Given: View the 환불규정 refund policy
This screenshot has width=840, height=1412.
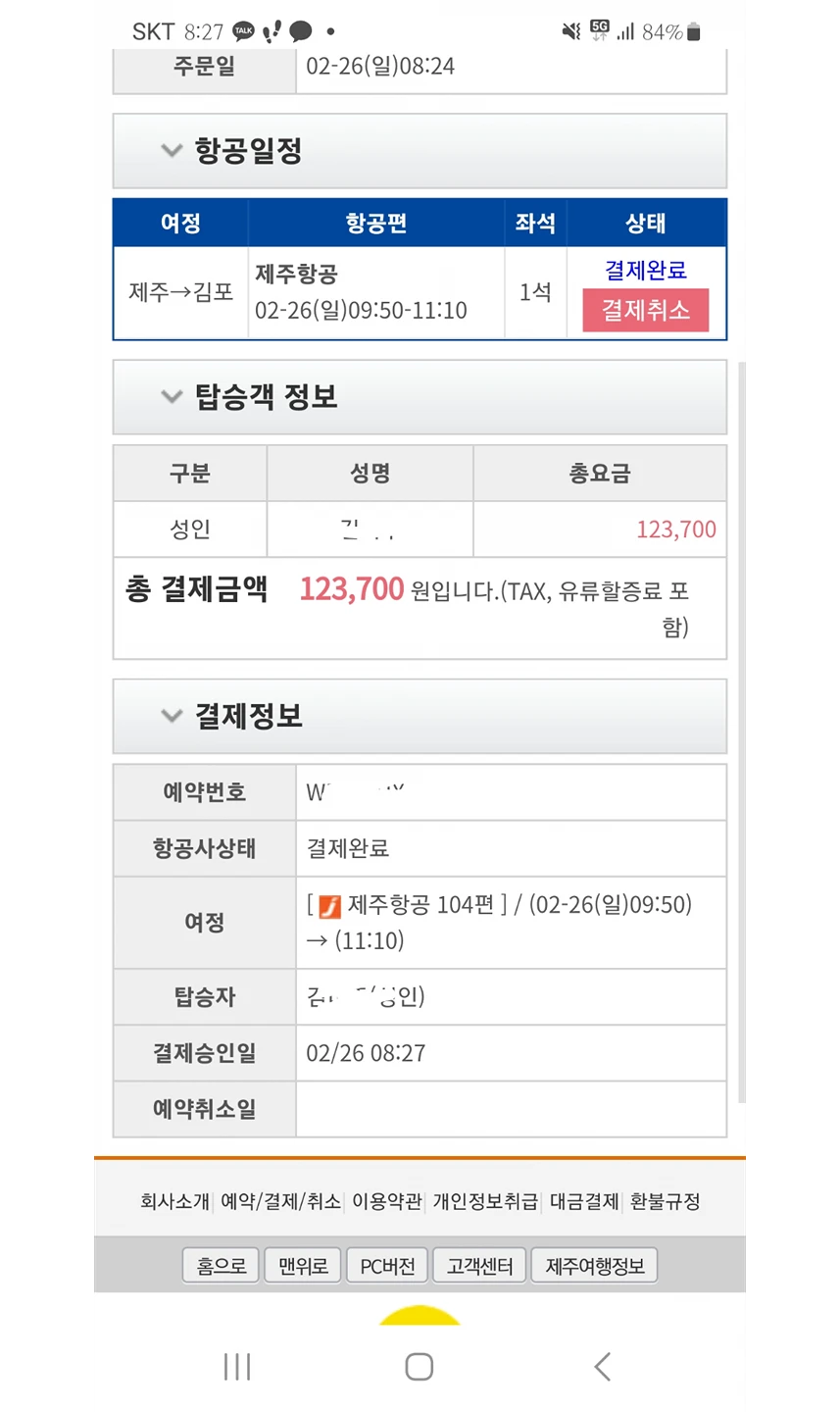Looking at the screenshot, I should (665, 1201).
